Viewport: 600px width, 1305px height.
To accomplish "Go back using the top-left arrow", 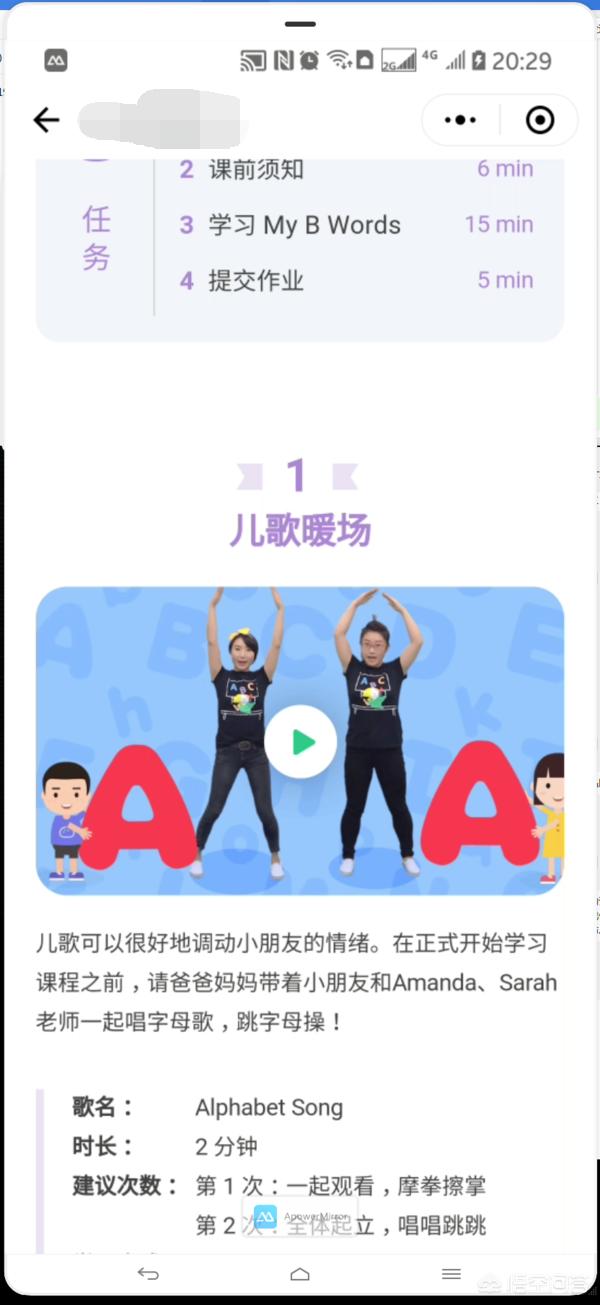I will 46,121.
